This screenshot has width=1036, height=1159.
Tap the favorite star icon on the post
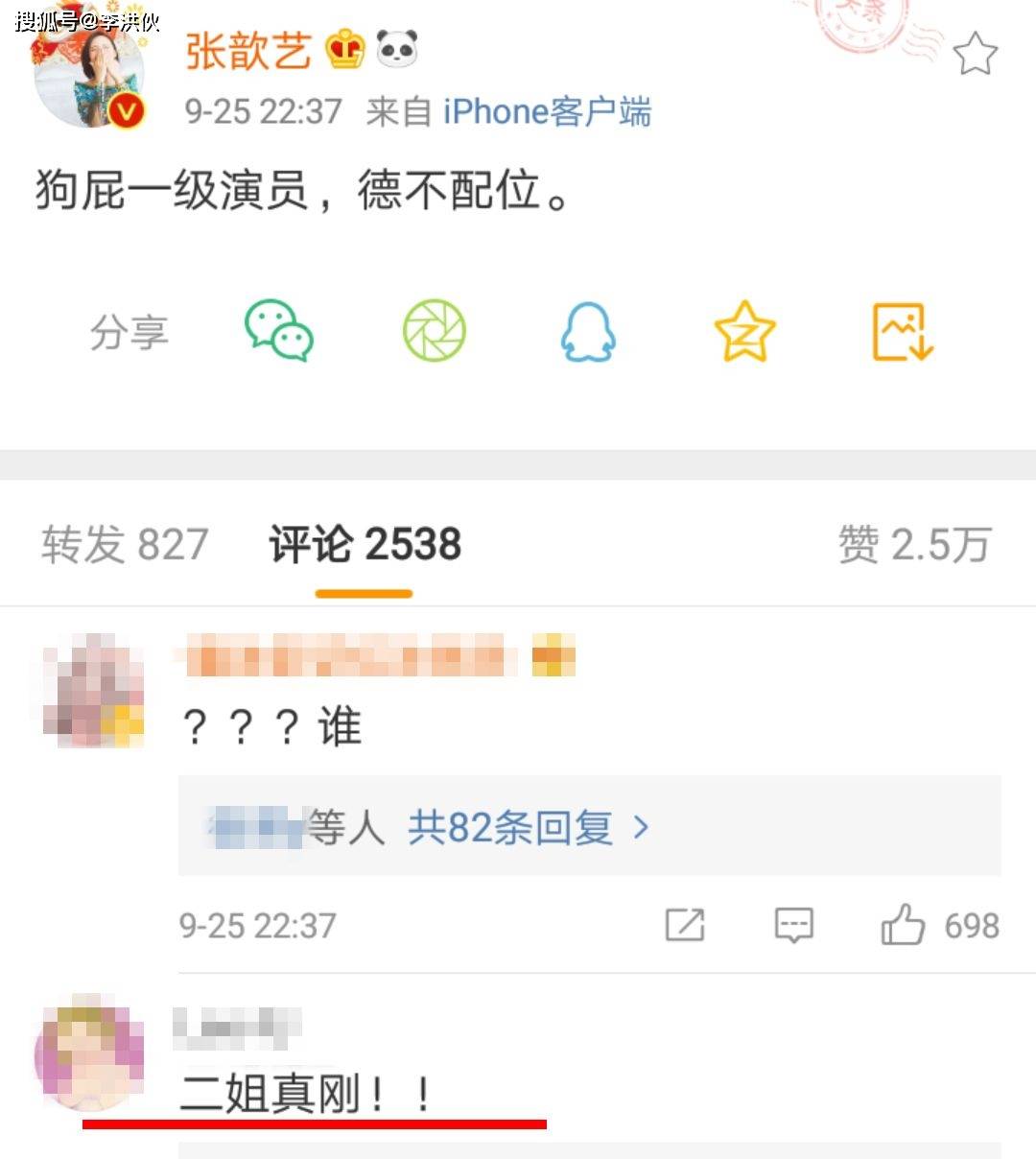coord(975,54)
